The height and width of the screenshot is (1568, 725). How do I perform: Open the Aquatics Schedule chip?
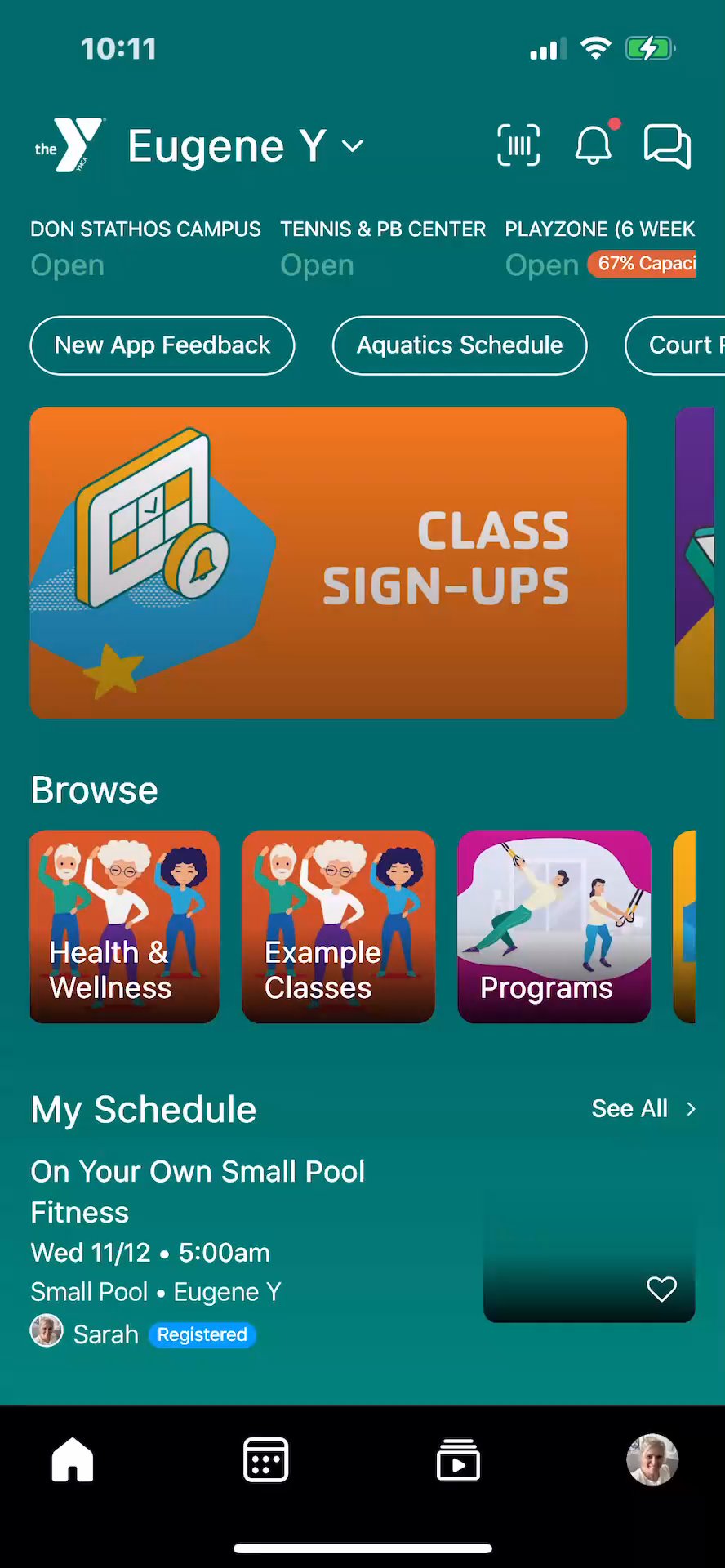click(460, 345)
